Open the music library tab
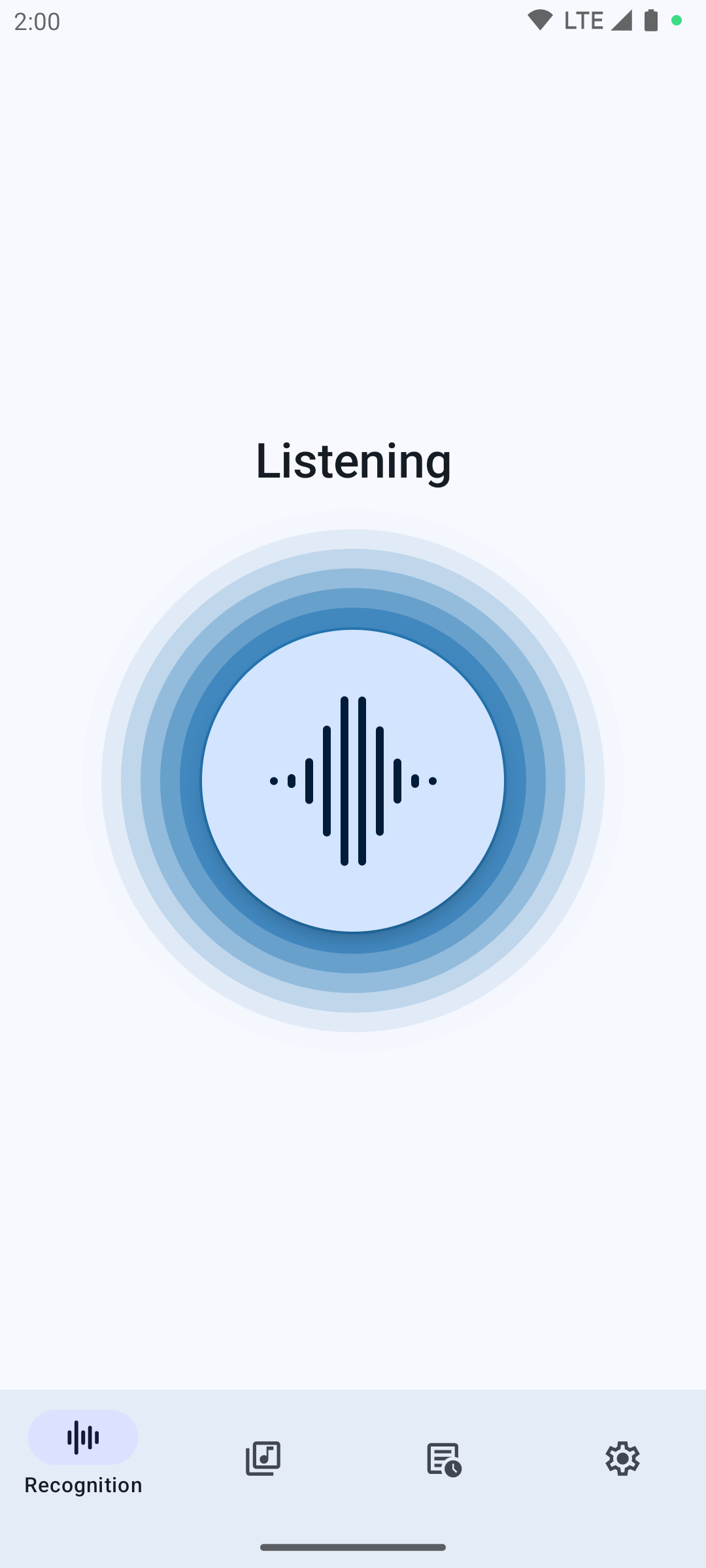The height and width of the screenshot is (1568, 706). 263,1458
